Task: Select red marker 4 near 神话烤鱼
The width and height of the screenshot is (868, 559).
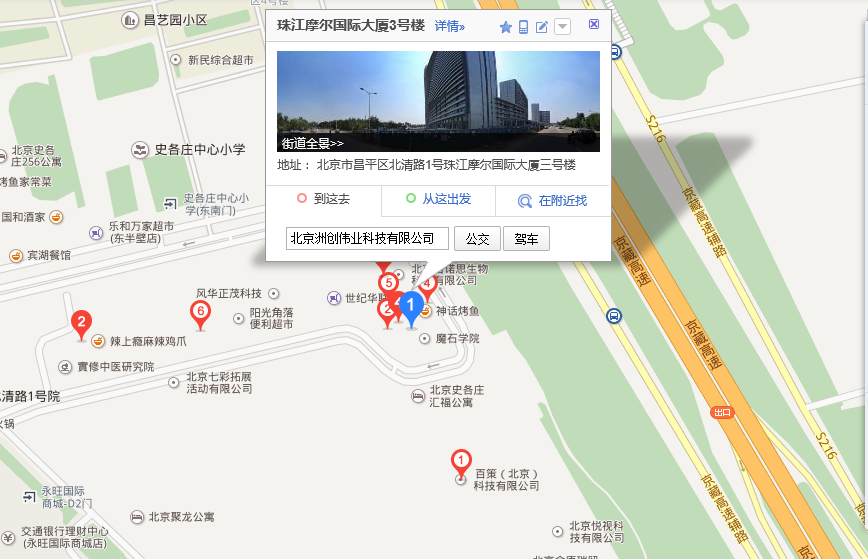Action: pos(428,284)
